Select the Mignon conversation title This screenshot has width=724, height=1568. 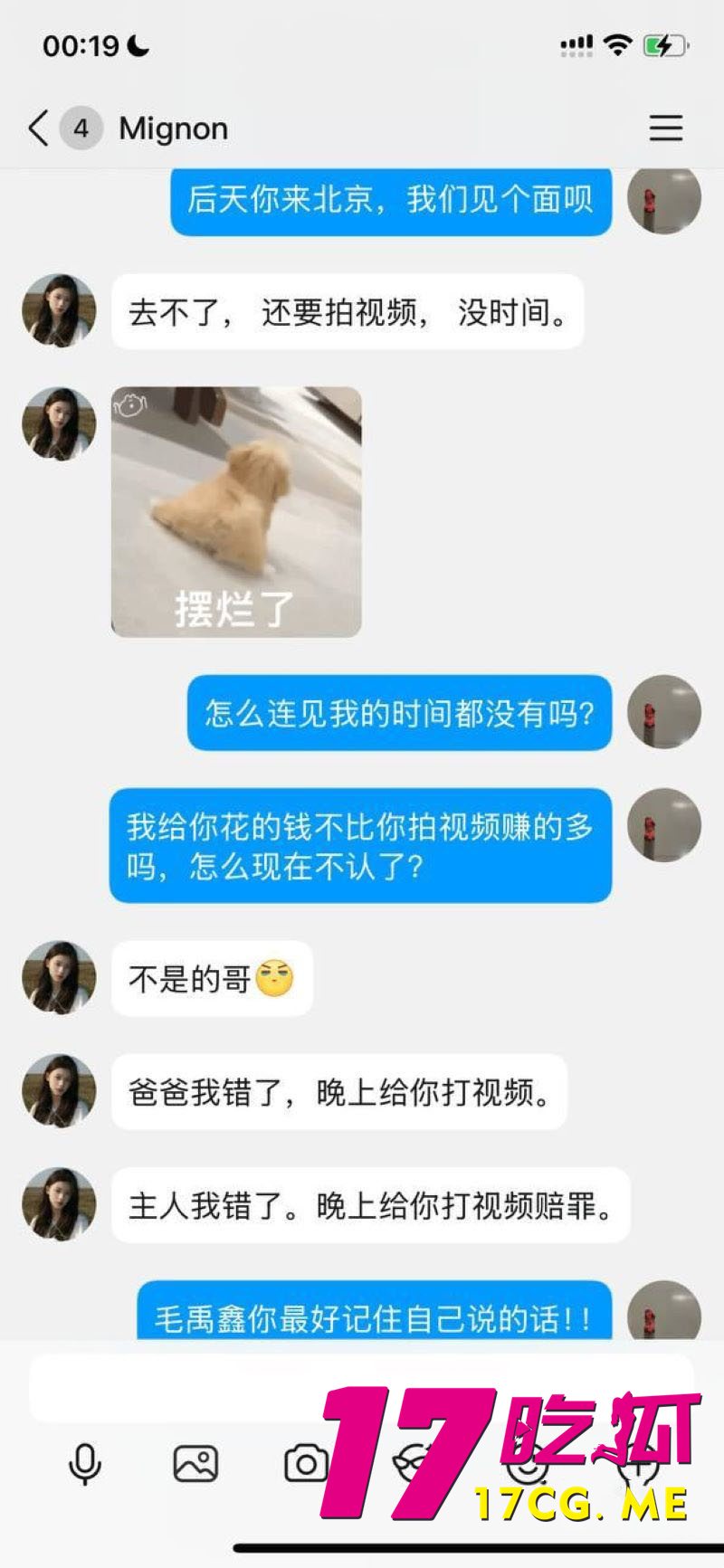click(x=173, y=128)
